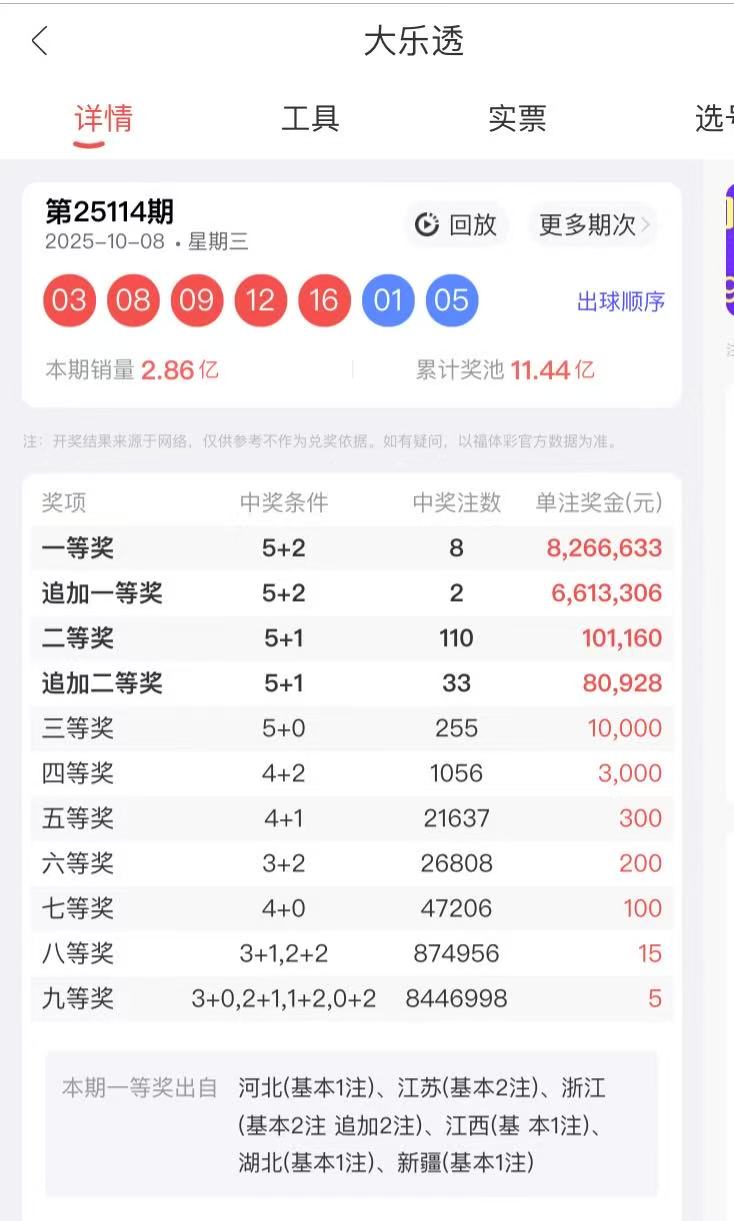Open 更多期次 to see more draws
Image resolution: width=734 pixels, height=1221 pixels.
pyautogui.click(x=593, y=225)
